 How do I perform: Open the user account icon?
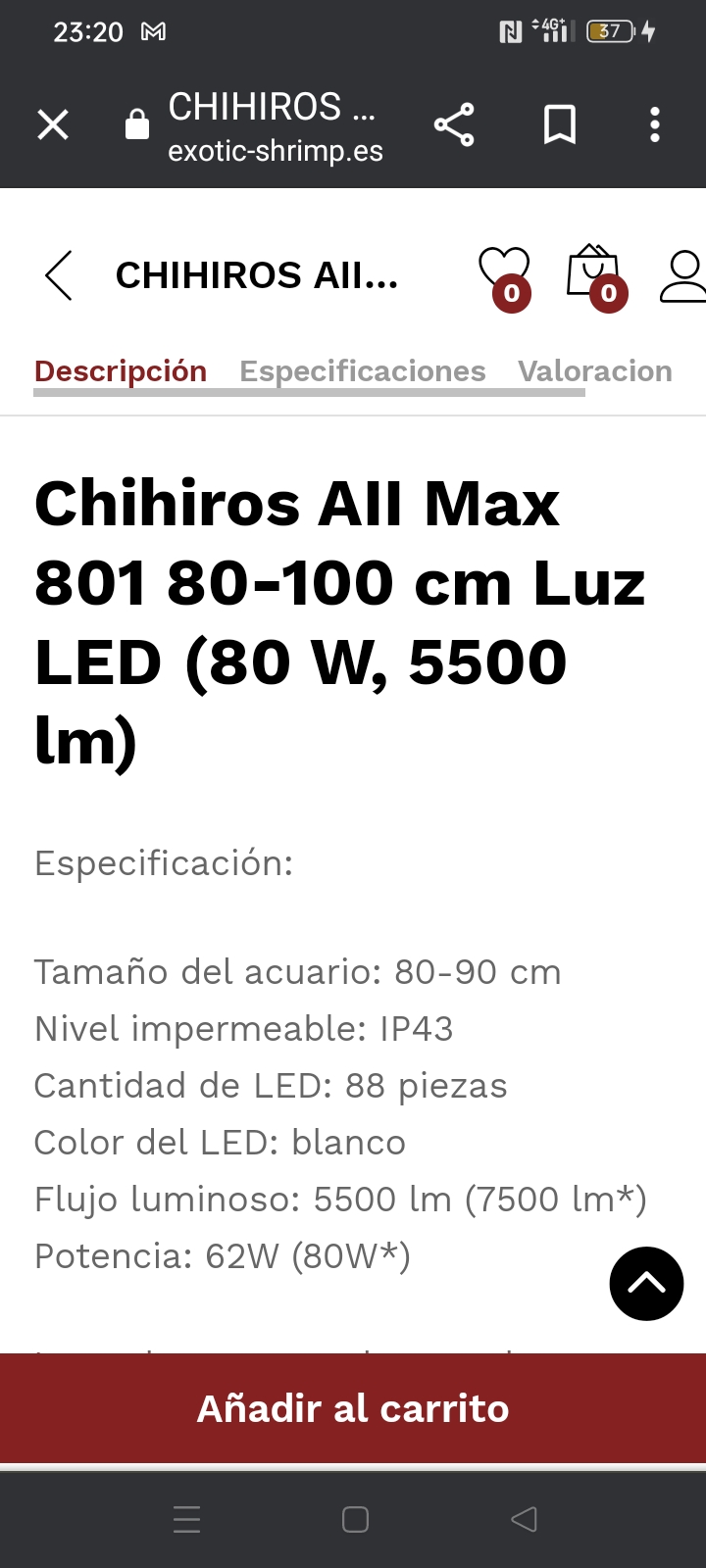683,275
